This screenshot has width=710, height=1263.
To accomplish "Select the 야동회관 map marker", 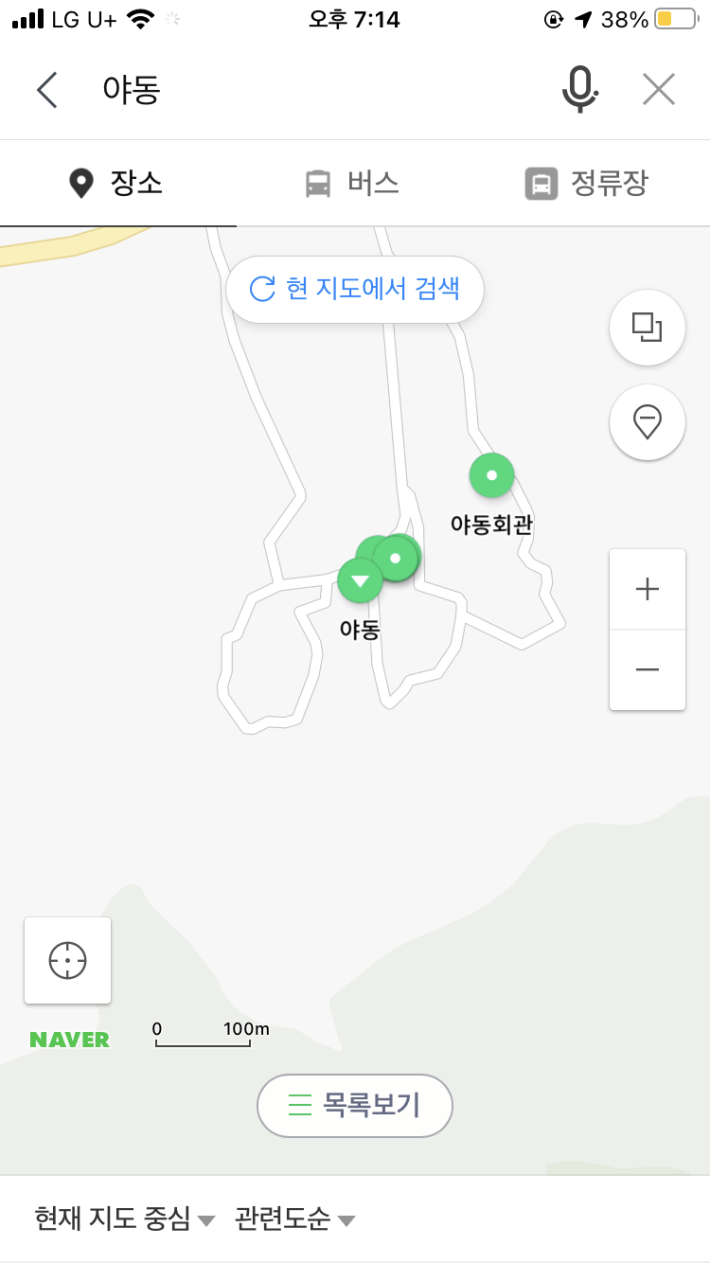I will (x=491, y=477).
